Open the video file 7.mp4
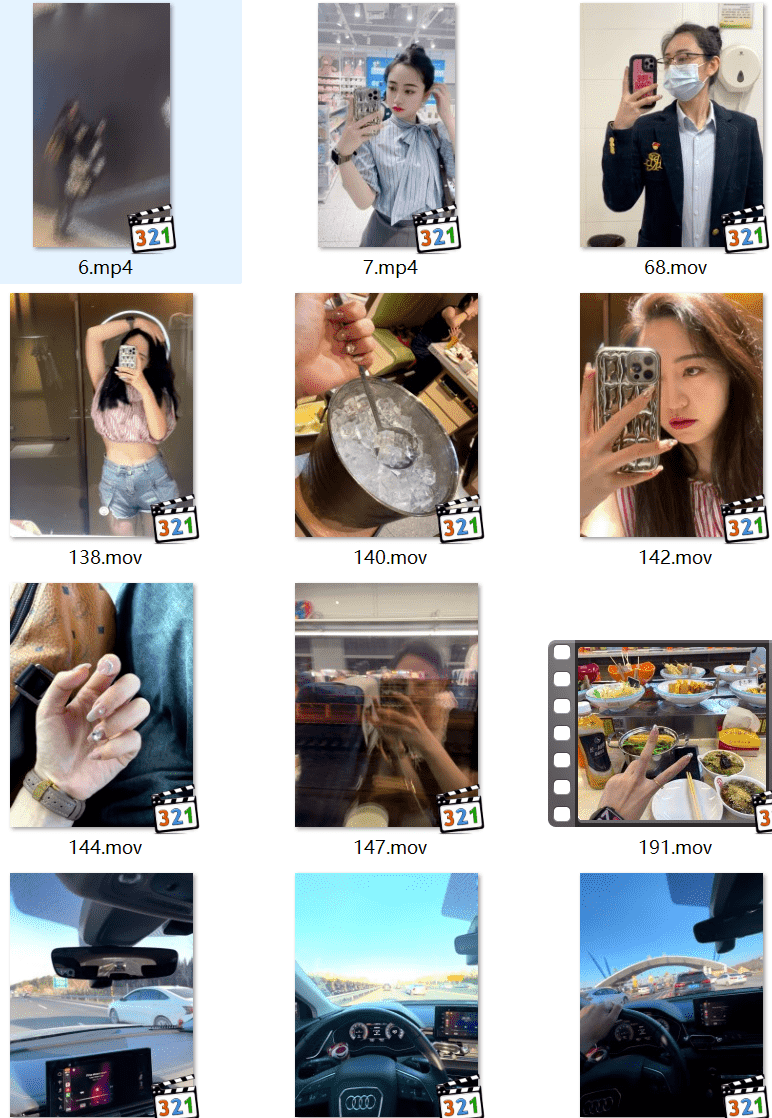Screen dimensions: 772x1118 (387, 125)
